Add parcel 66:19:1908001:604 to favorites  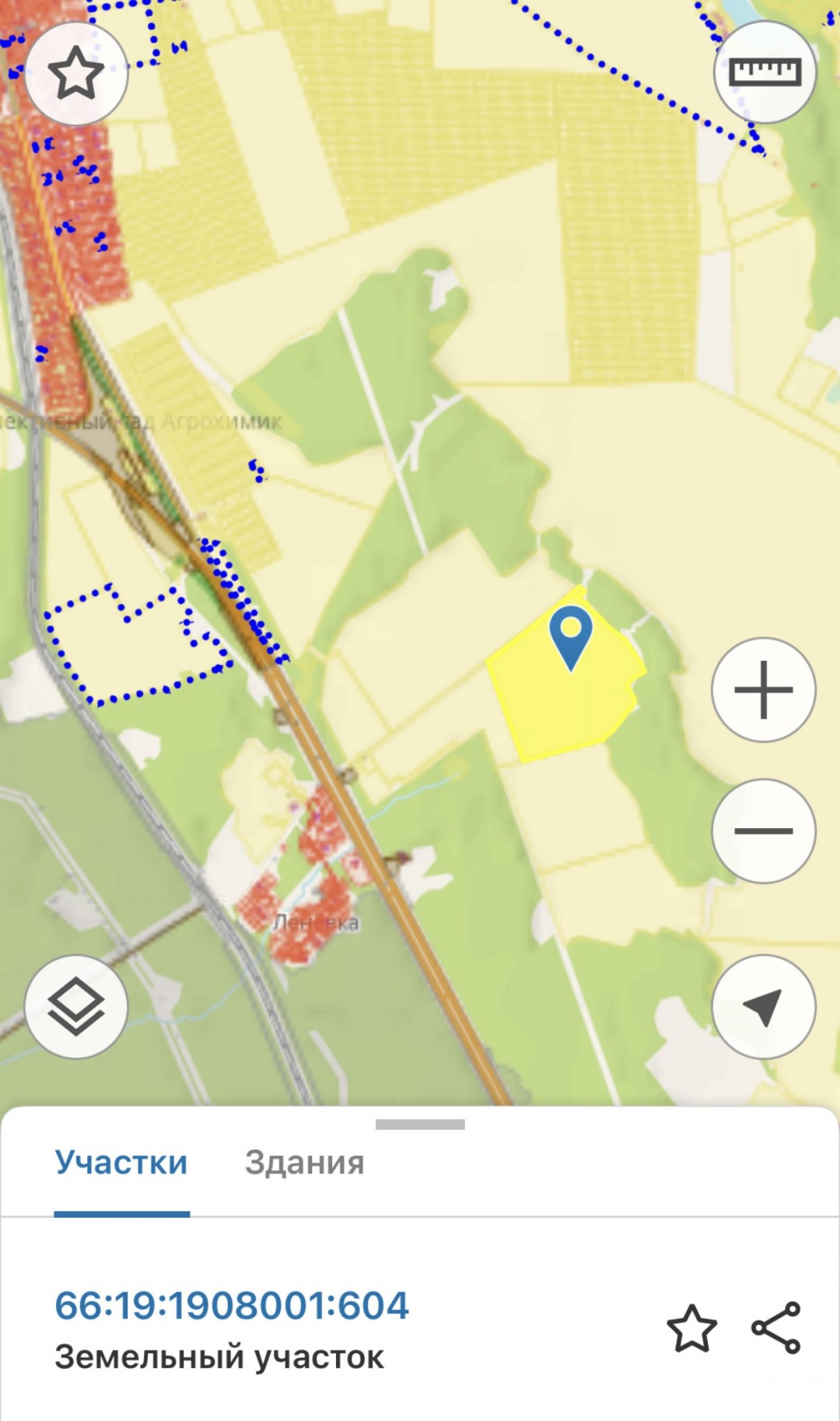[x=691, y=1328]
